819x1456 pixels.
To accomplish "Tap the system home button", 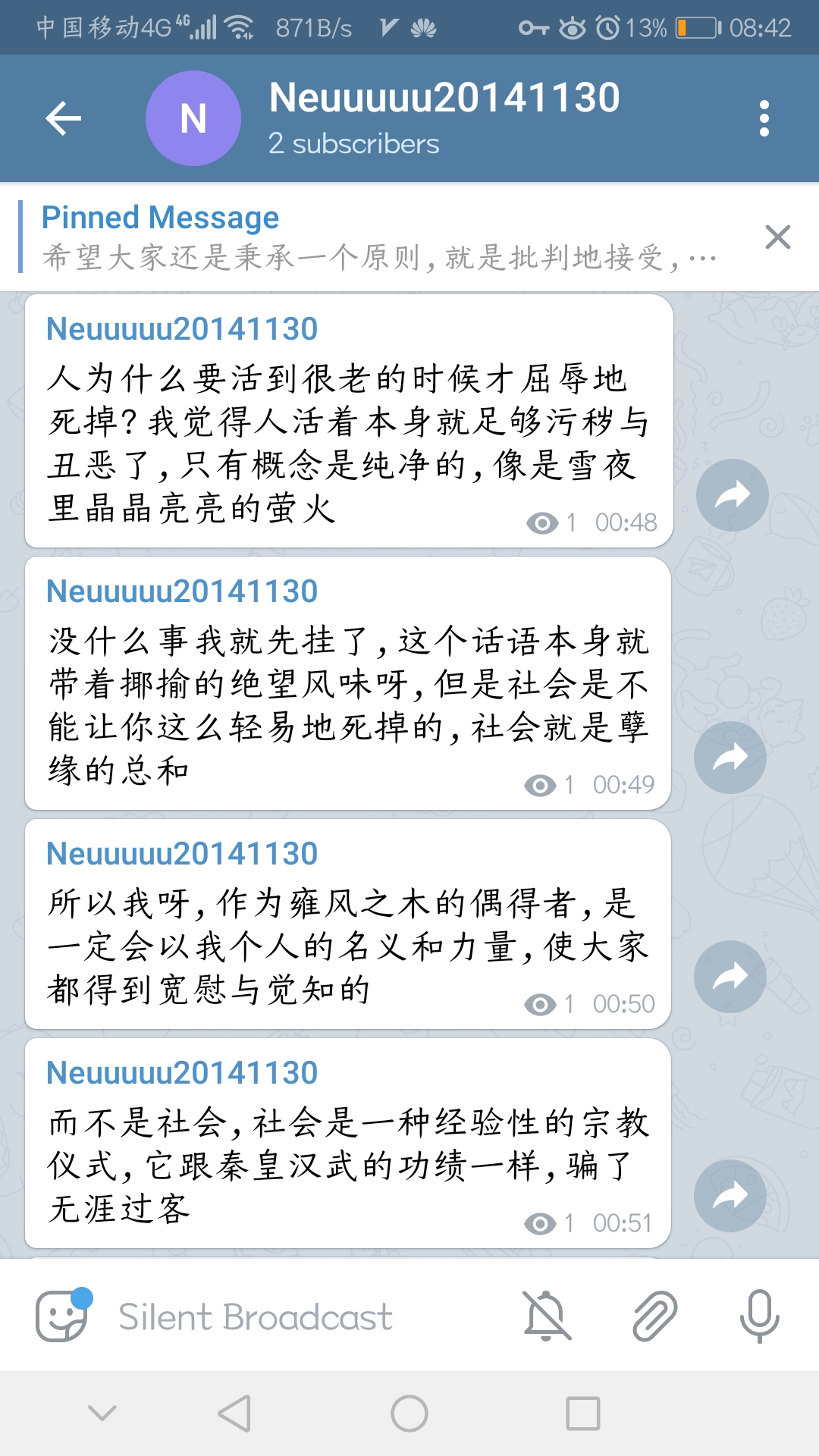I will point(409,1414).
